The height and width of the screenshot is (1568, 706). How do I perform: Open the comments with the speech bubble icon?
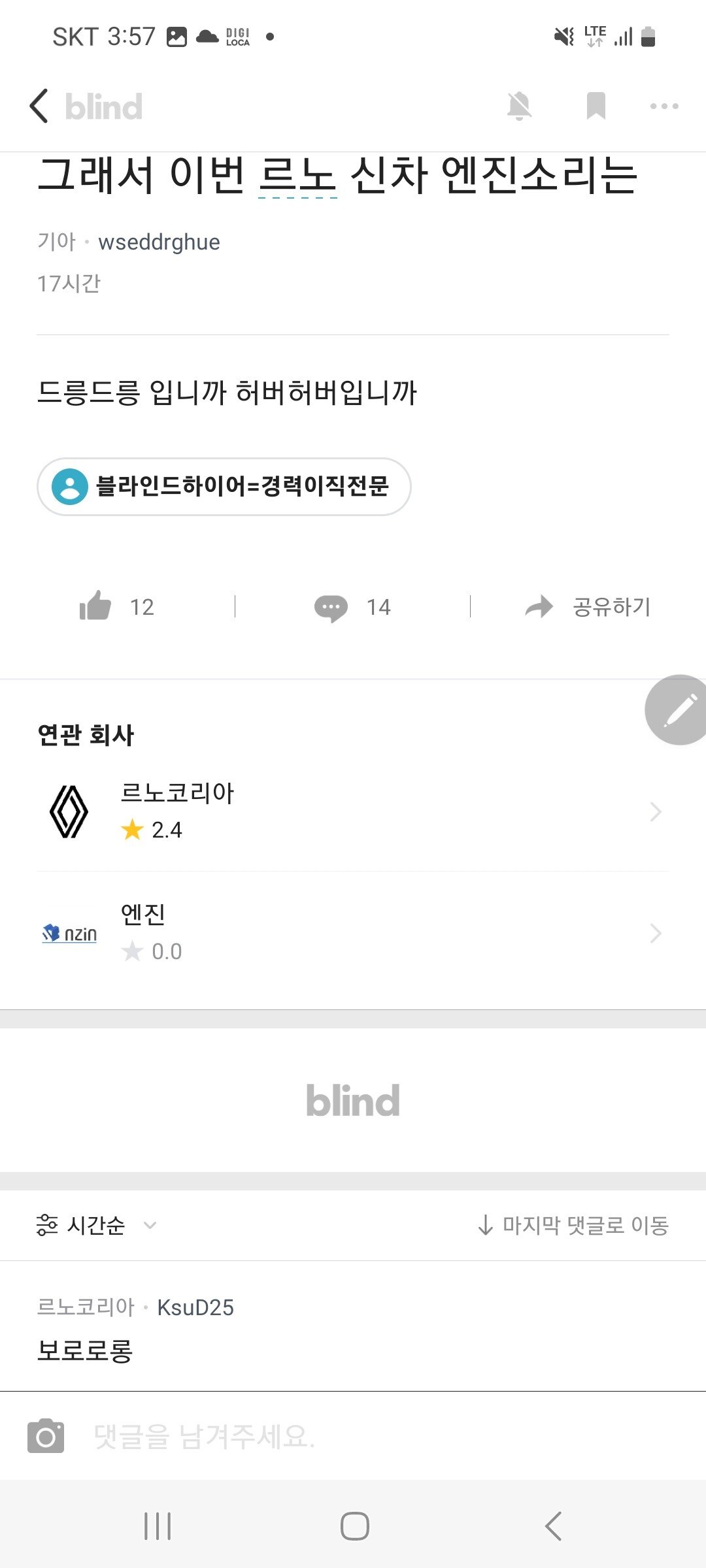(x=331, y=608)
